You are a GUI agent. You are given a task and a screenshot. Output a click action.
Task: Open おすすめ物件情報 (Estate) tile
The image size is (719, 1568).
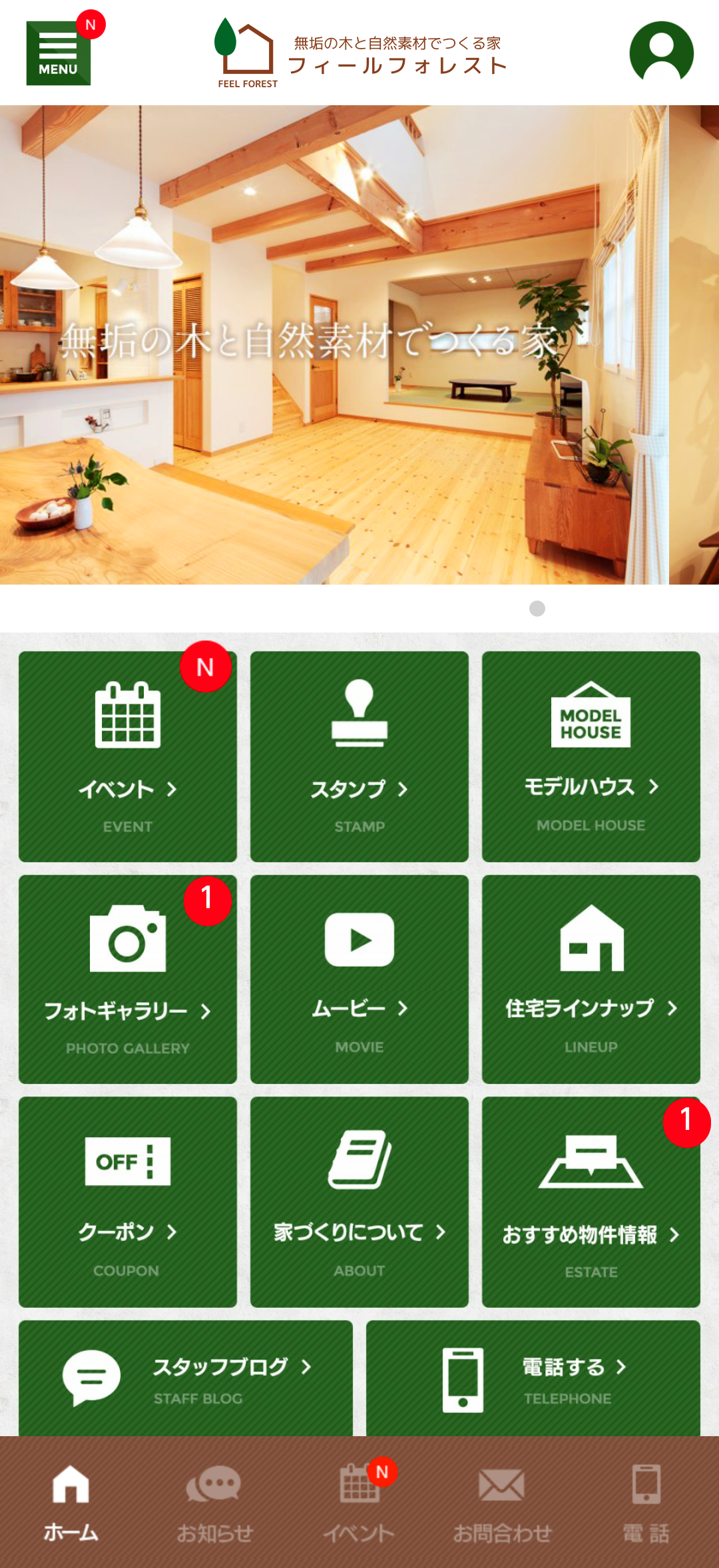click(591, 1202)
